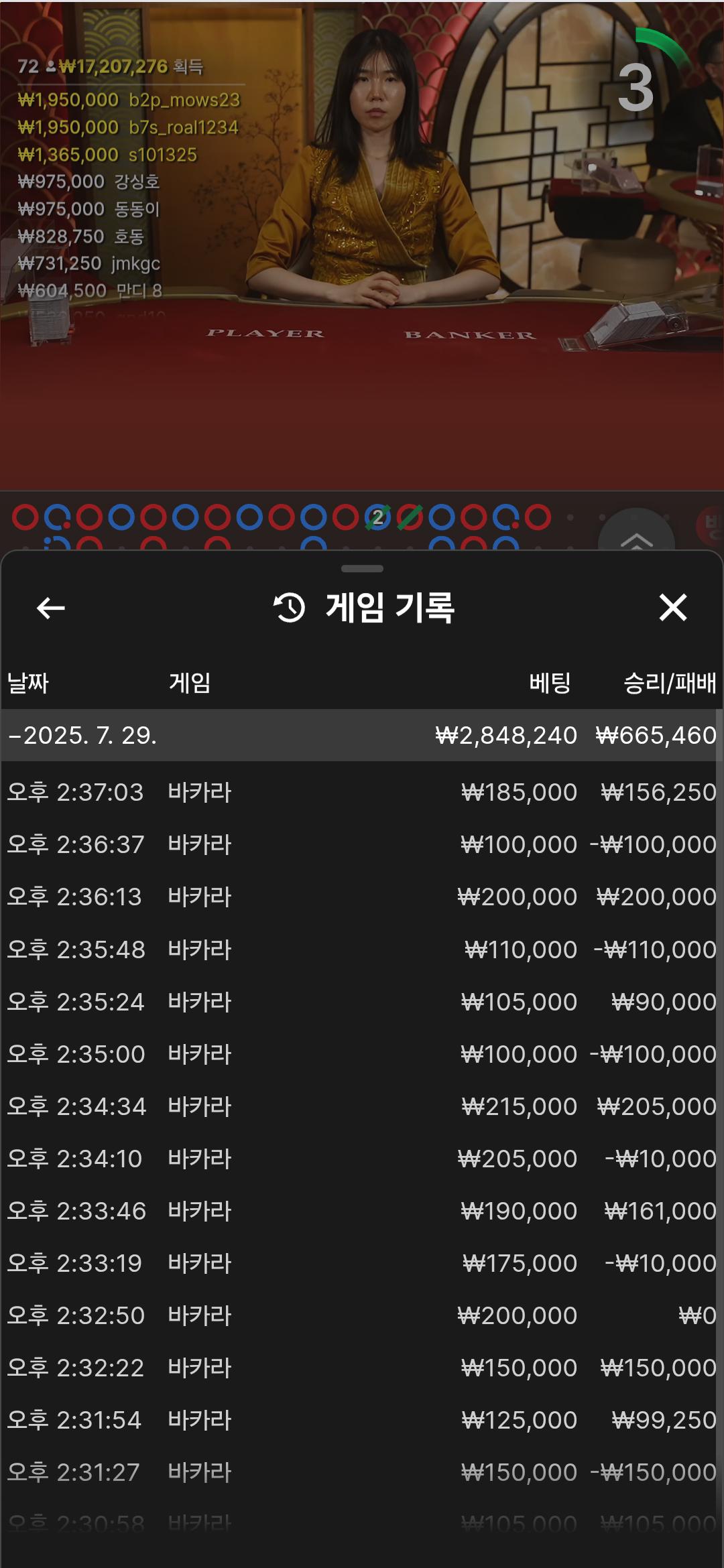Go back from the game history panel
Viewport: 724px width, 1568px height.
[x=51, y=608]
